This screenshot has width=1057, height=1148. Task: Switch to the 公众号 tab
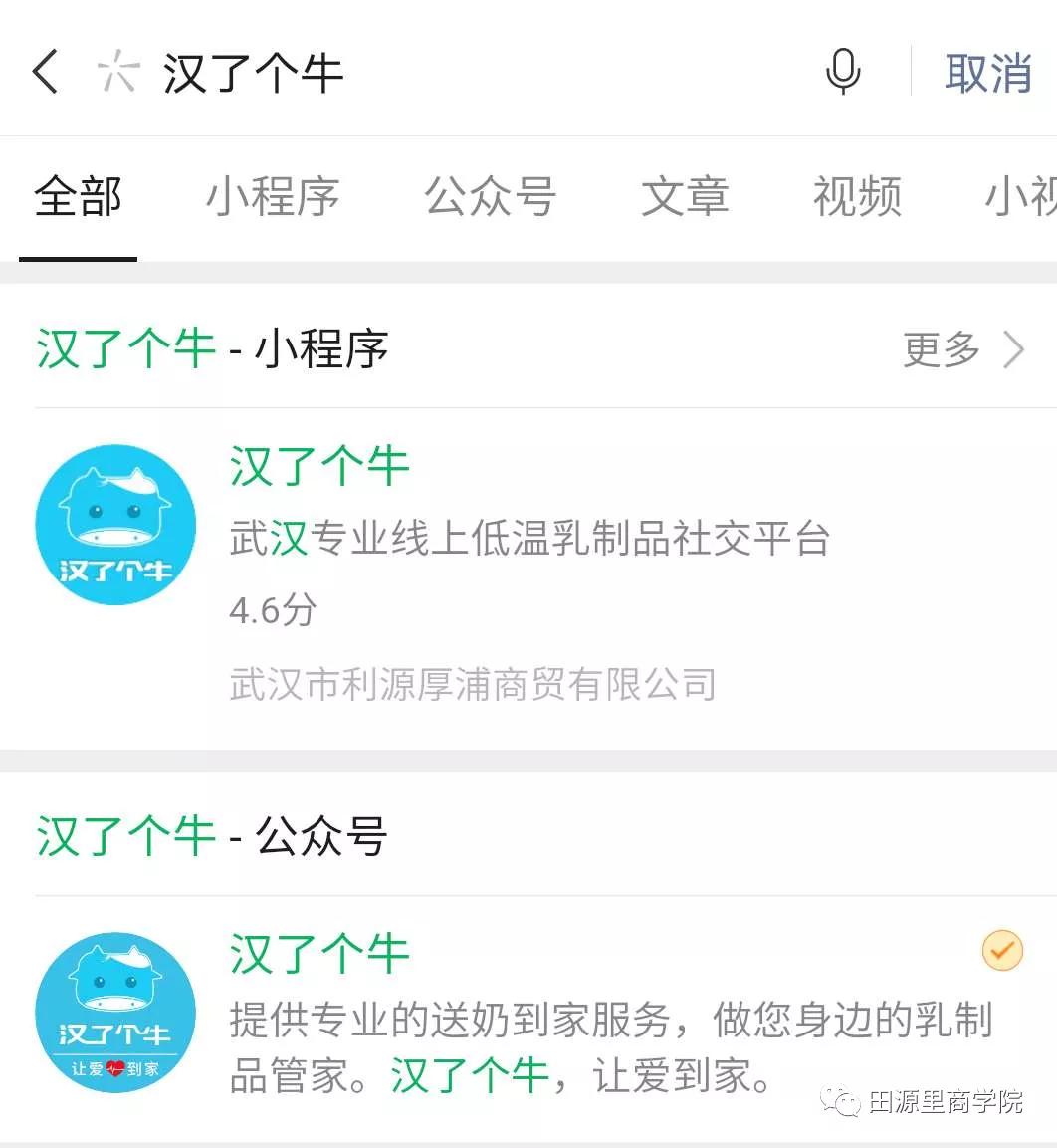490,197
